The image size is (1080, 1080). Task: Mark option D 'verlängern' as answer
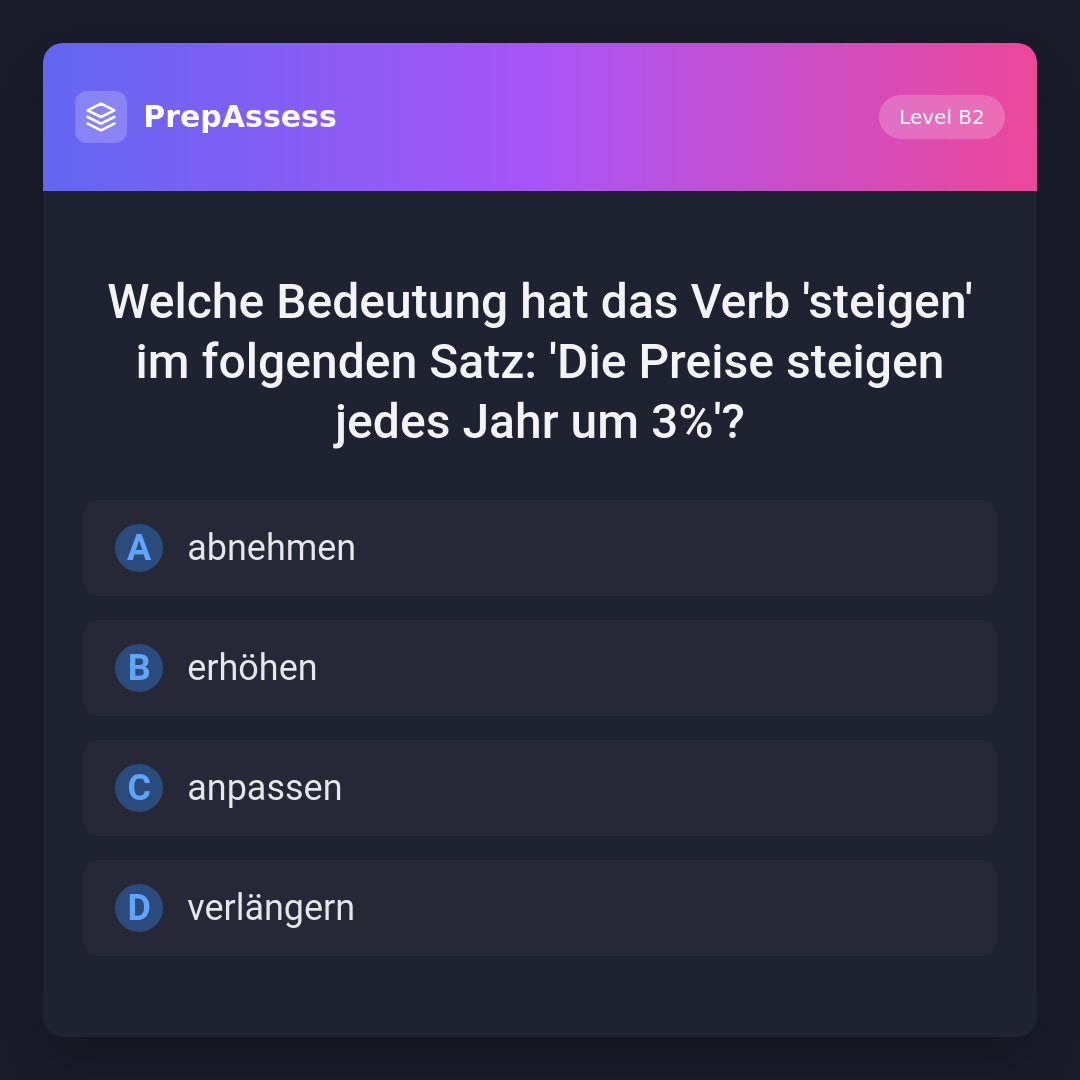(x=540, y=908)
